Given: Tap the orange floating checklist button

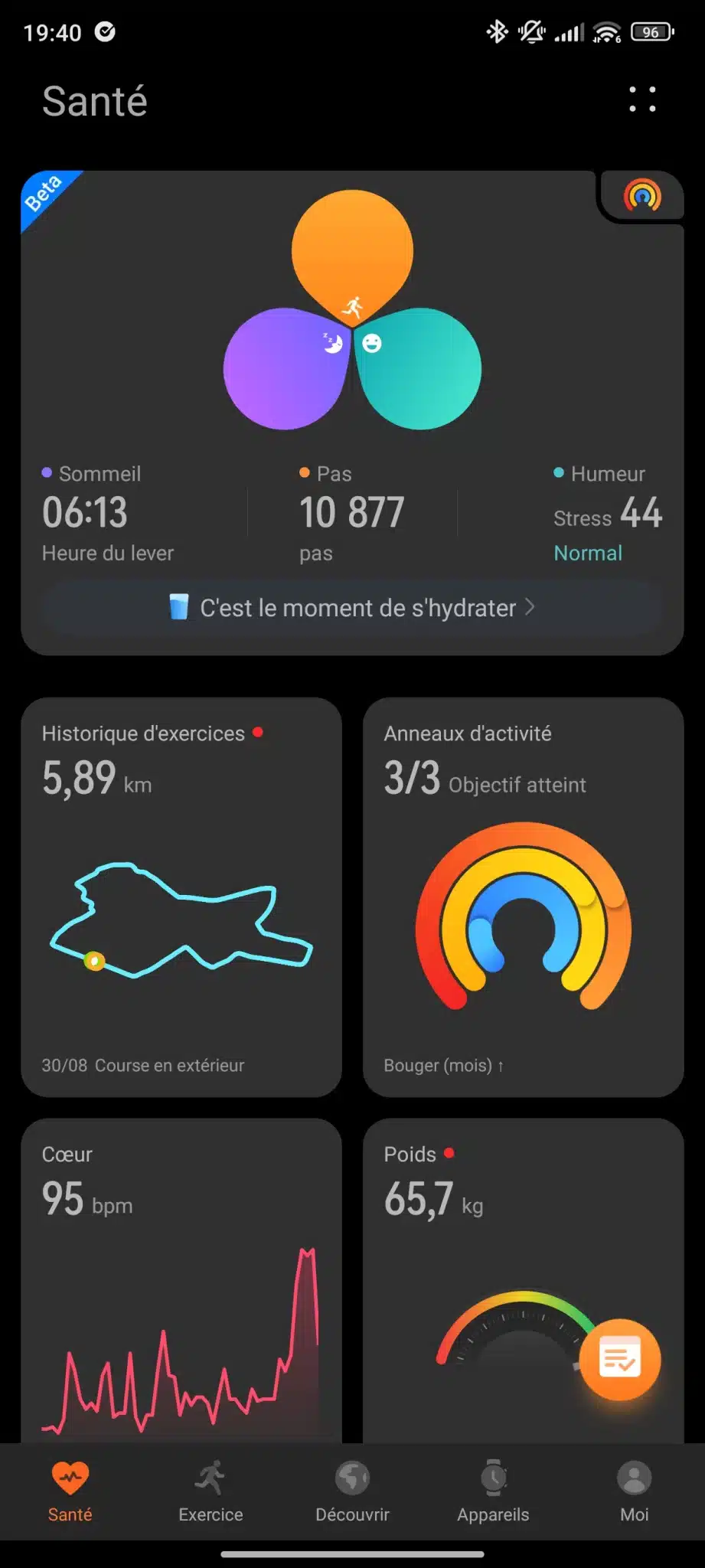Looking at the screenshot, I should pos(619,1360).
